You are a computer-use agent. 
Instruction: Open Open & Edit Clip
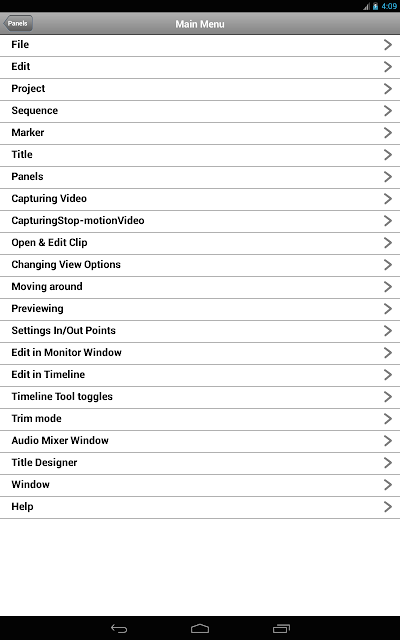tap(200, 244)
